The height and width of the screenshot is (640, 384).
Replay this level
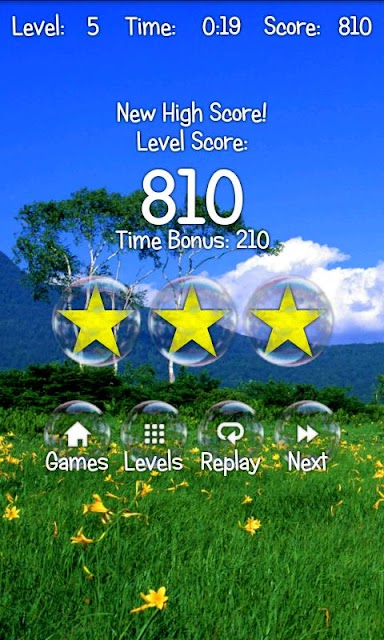pyautogui.click(x=231, y=437)
